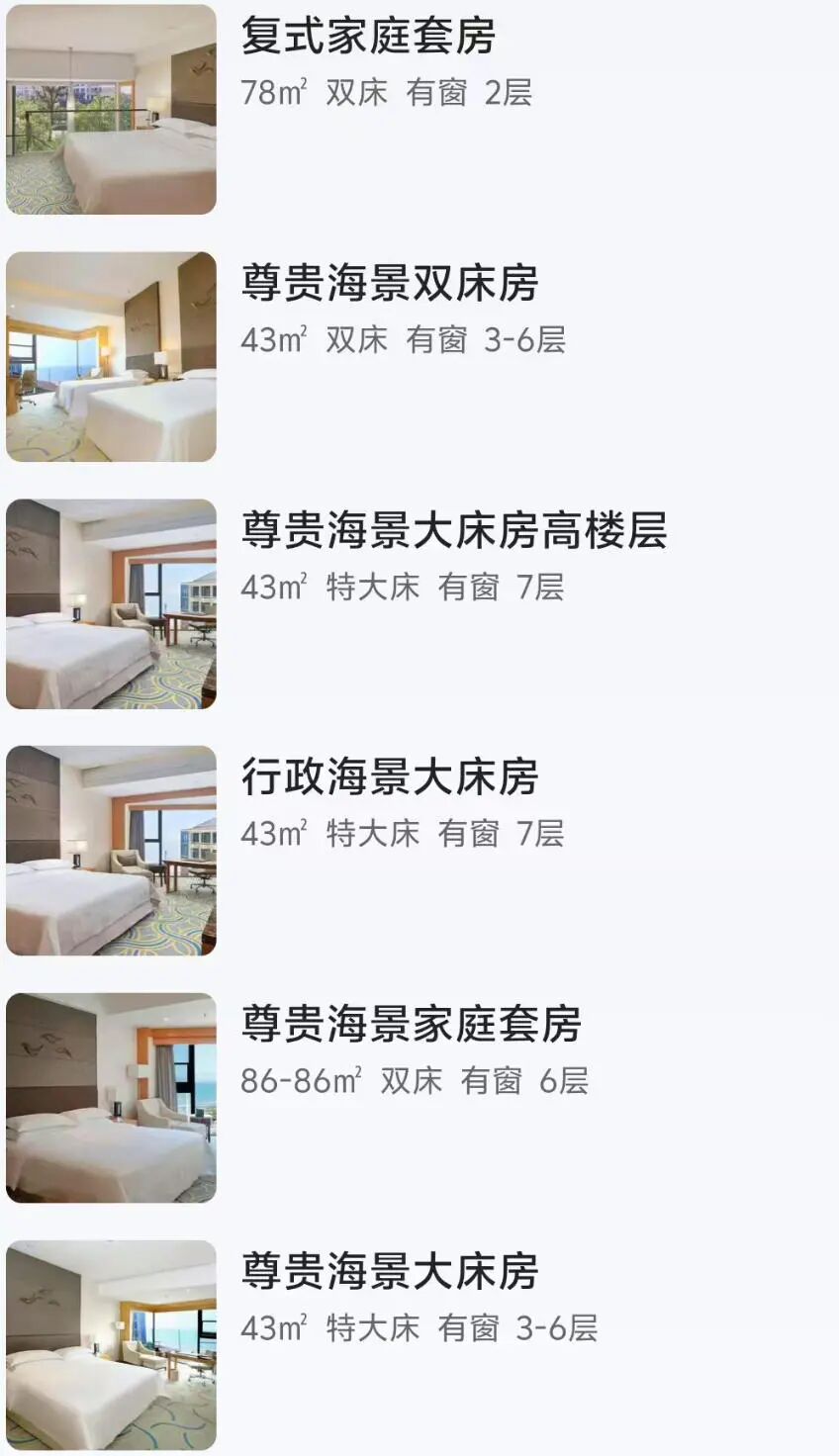Select the 尊贵海景双床房 room
This screenshot has width=839, height=1456.
click(x=389, y=284)
